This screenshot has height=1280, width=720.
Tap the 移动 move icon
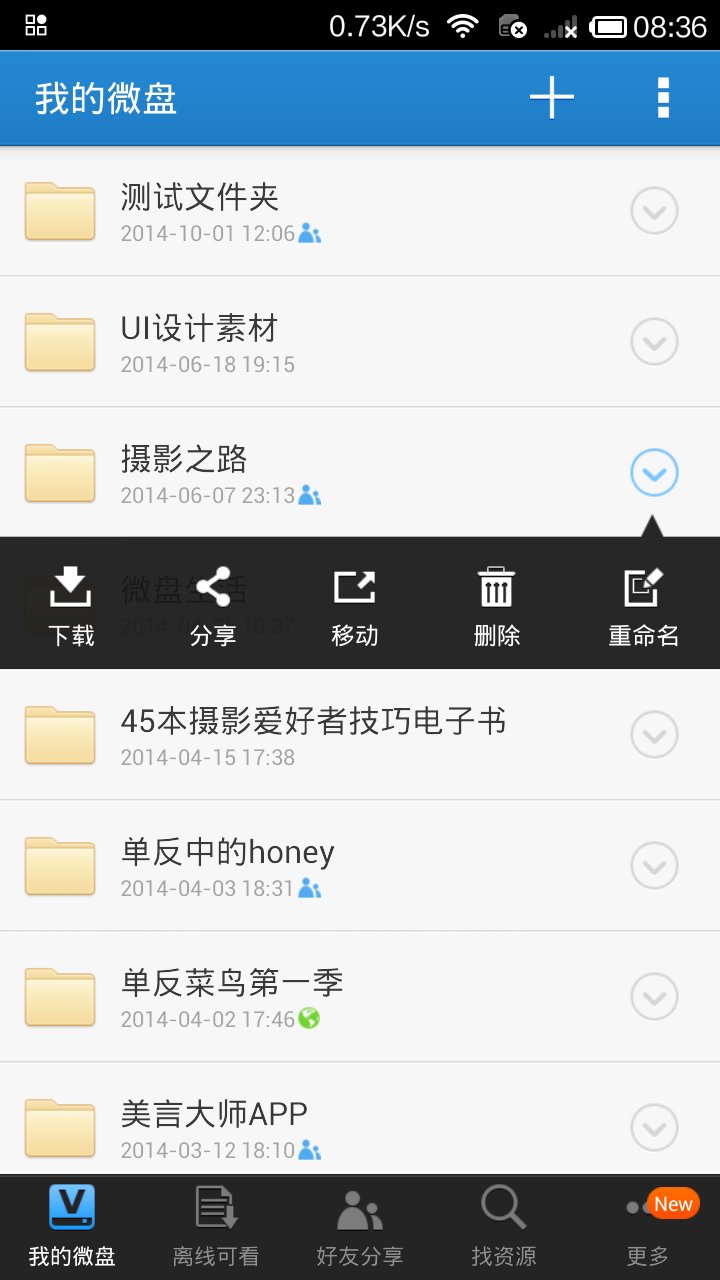[356, 602]
